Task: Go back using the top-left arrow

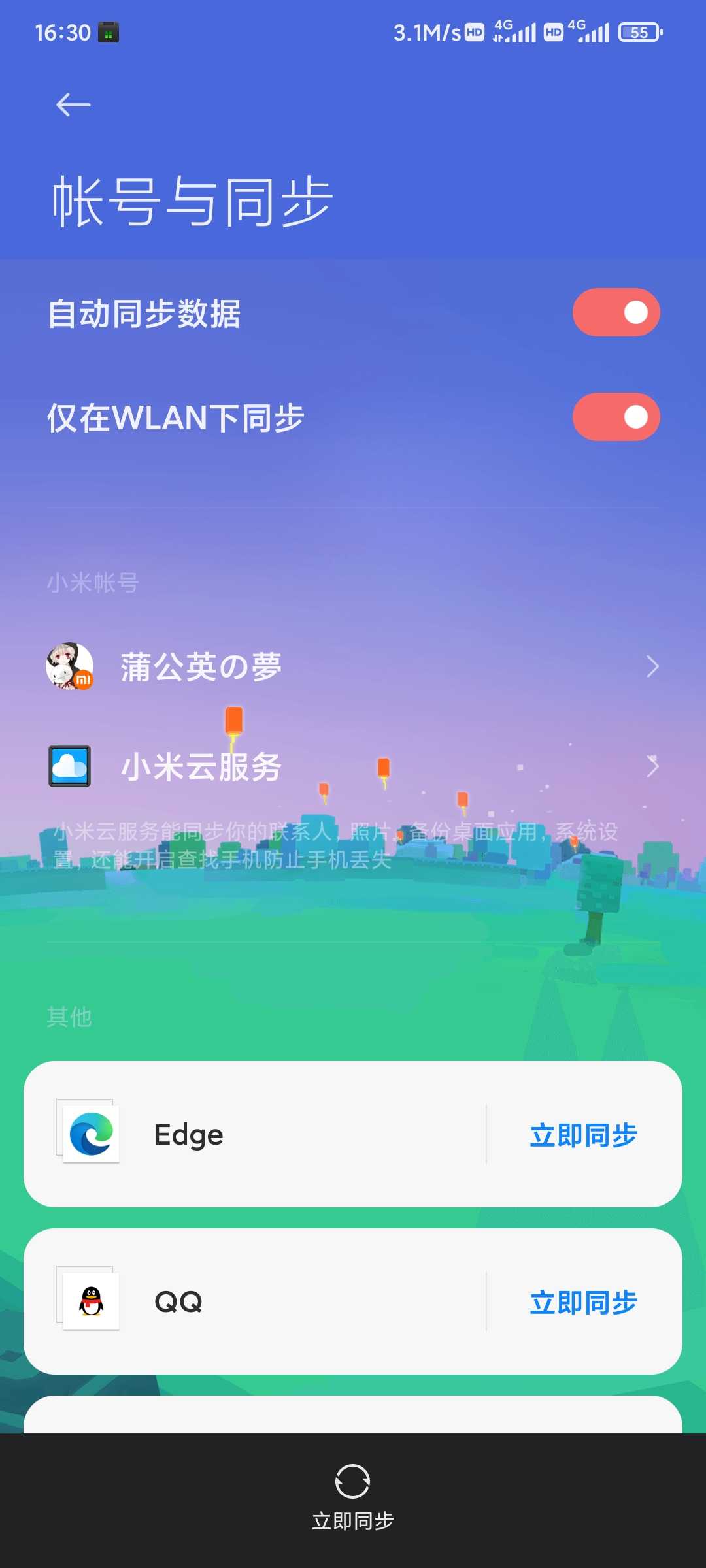Action: tap(73, 105)
